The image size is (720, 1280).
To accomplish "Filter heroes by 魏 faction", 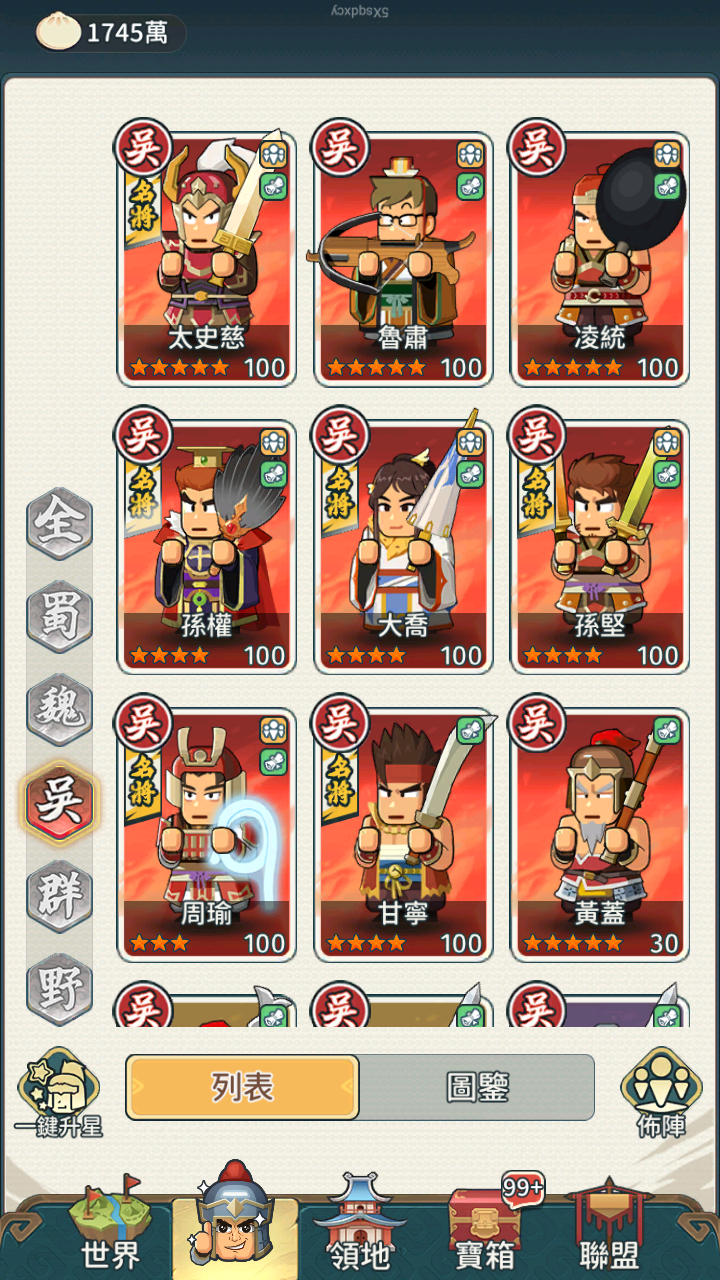I will 59,710.
